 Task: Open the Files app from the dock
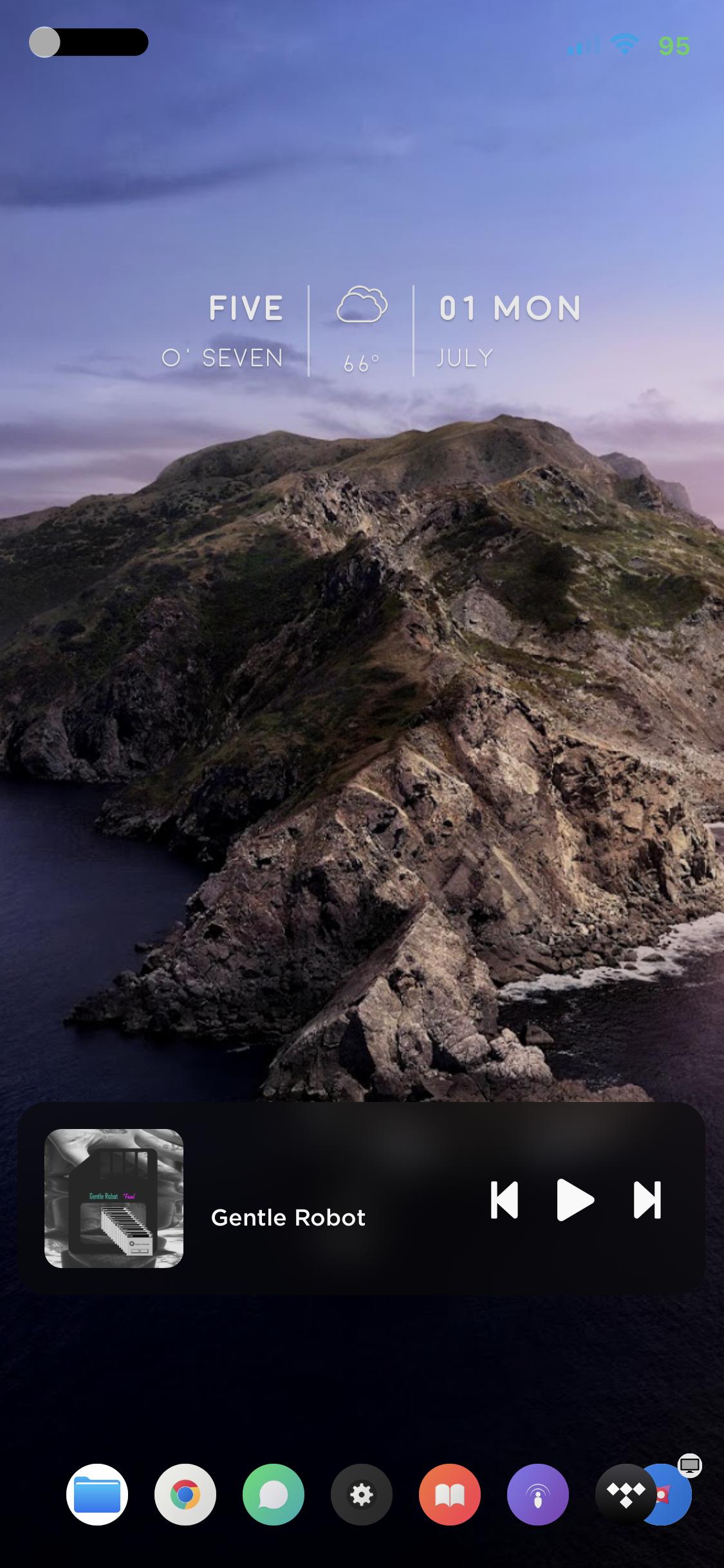coord(97,1495)
